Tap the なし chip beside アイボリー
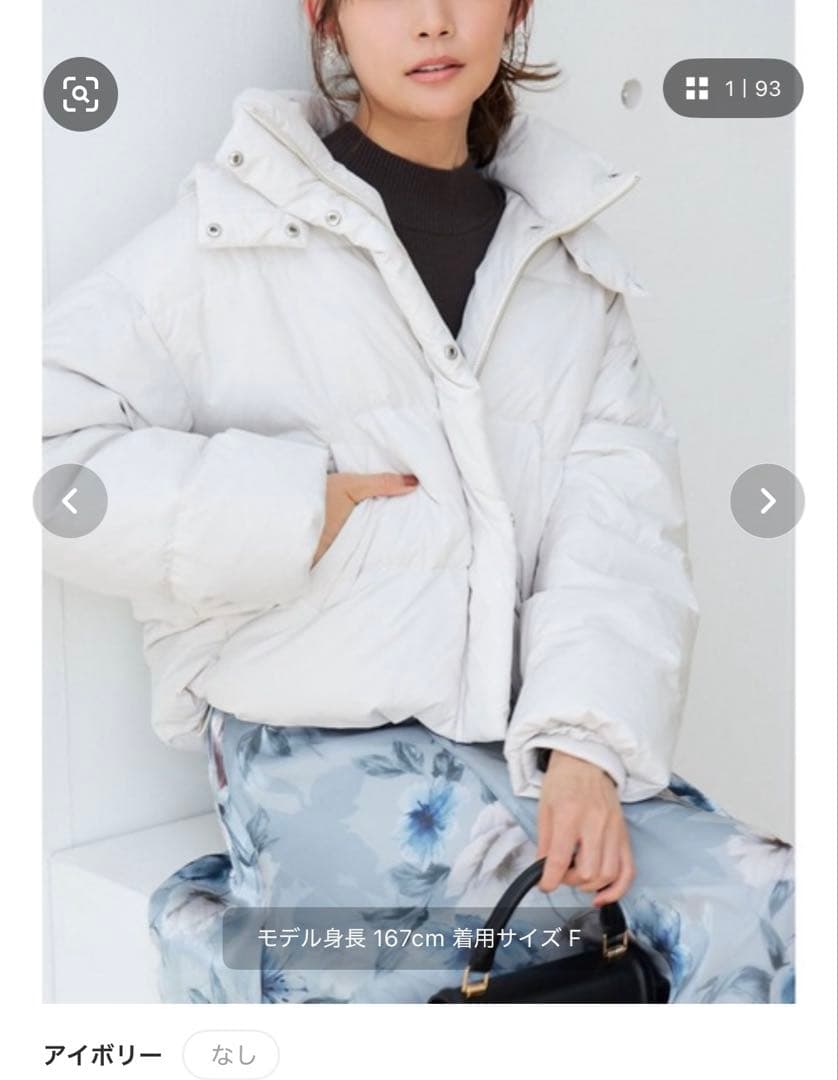 click(231, 1054)
